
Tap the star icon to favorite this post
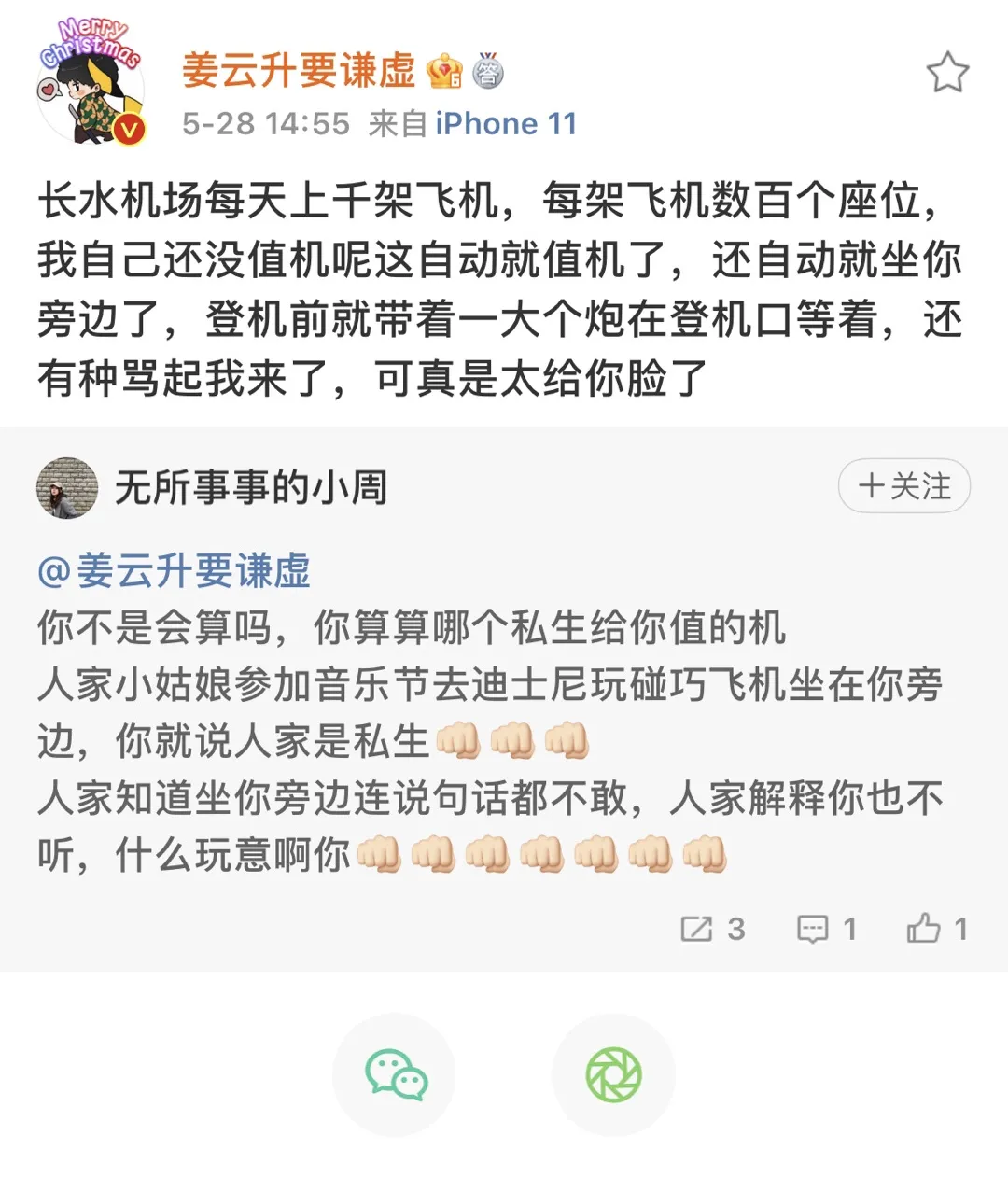(946, 74)
